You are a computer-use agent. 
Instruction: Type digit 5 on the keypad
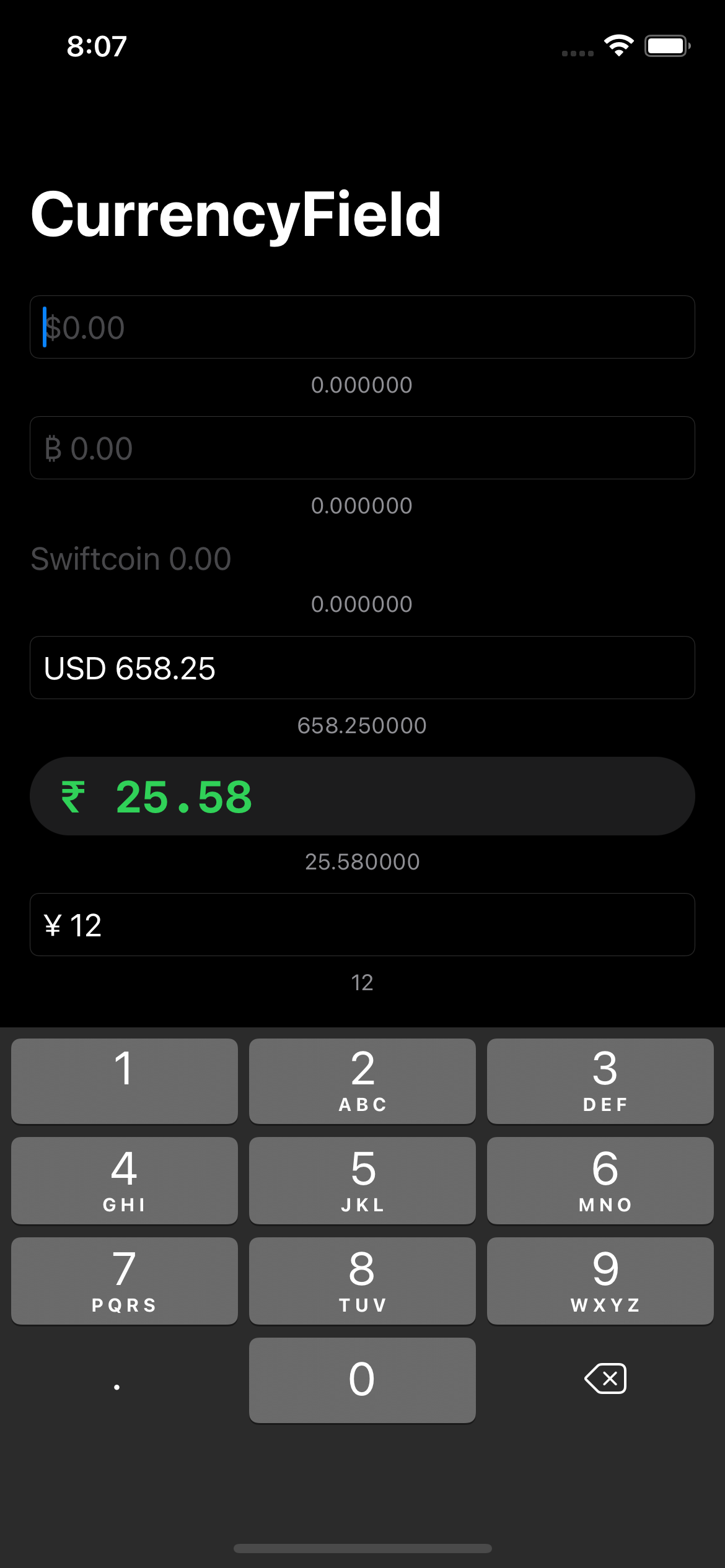coord(362,1180)
